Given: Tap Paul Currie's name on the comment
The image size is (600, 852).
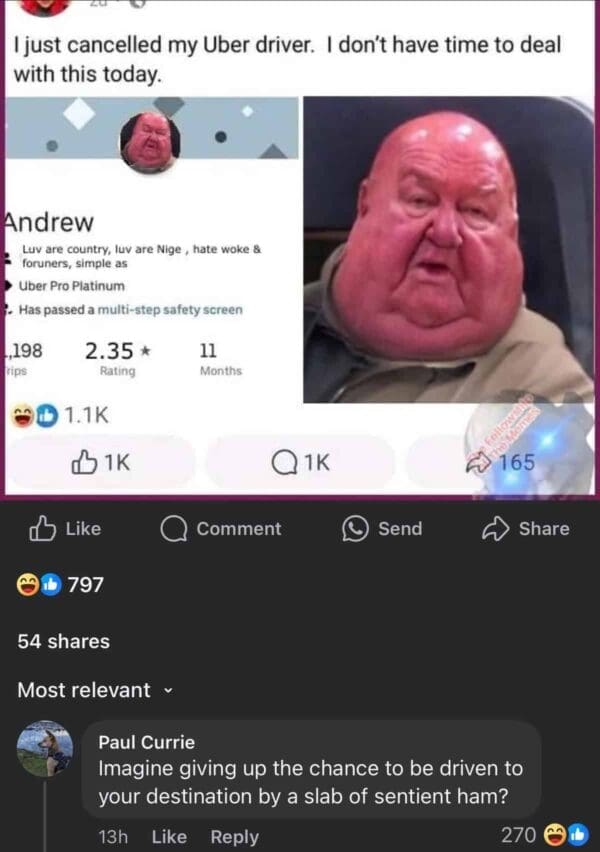Looking at the screenshot, I should click(x=147, y=742).
